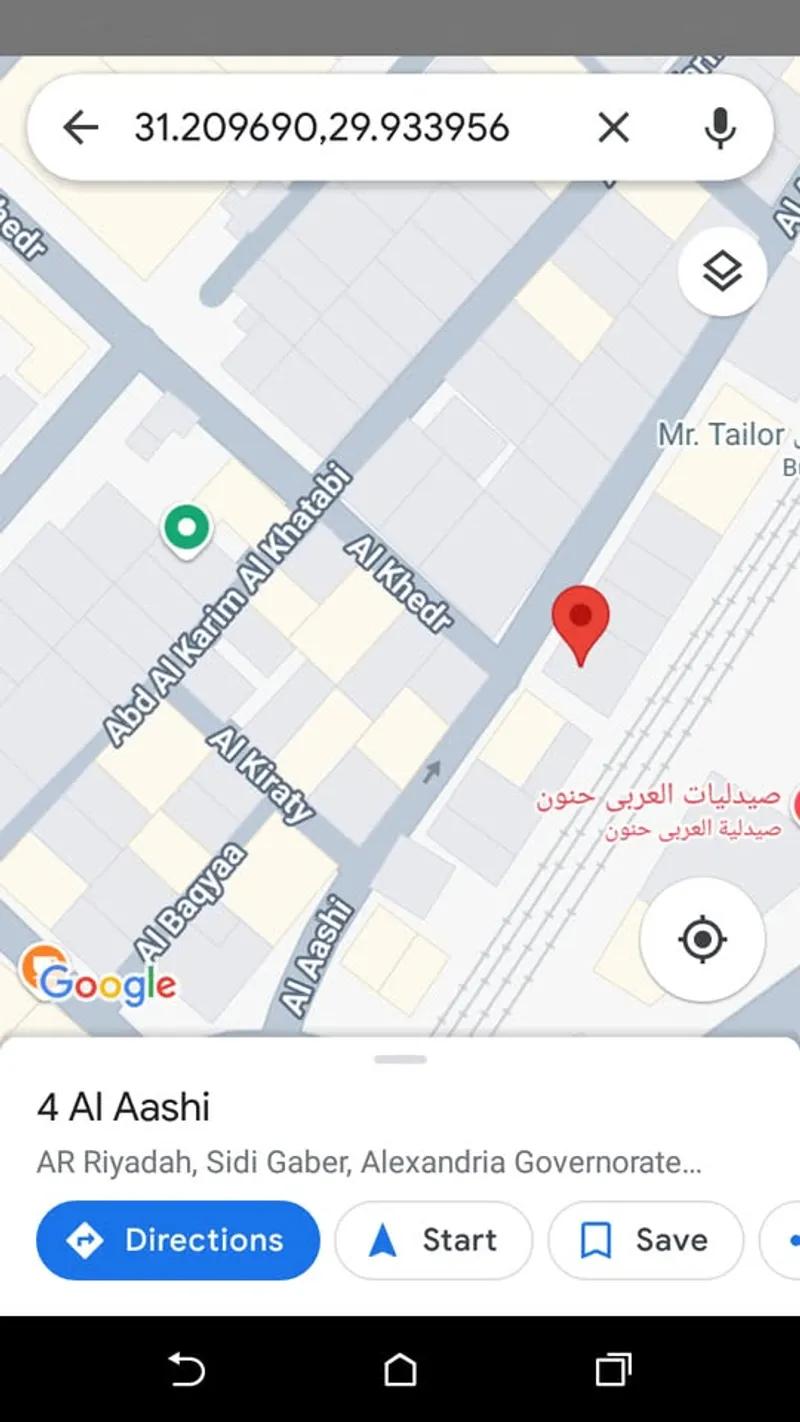Save this place with the Save button
The image size is (800, 1422).
pos(644,1240)
